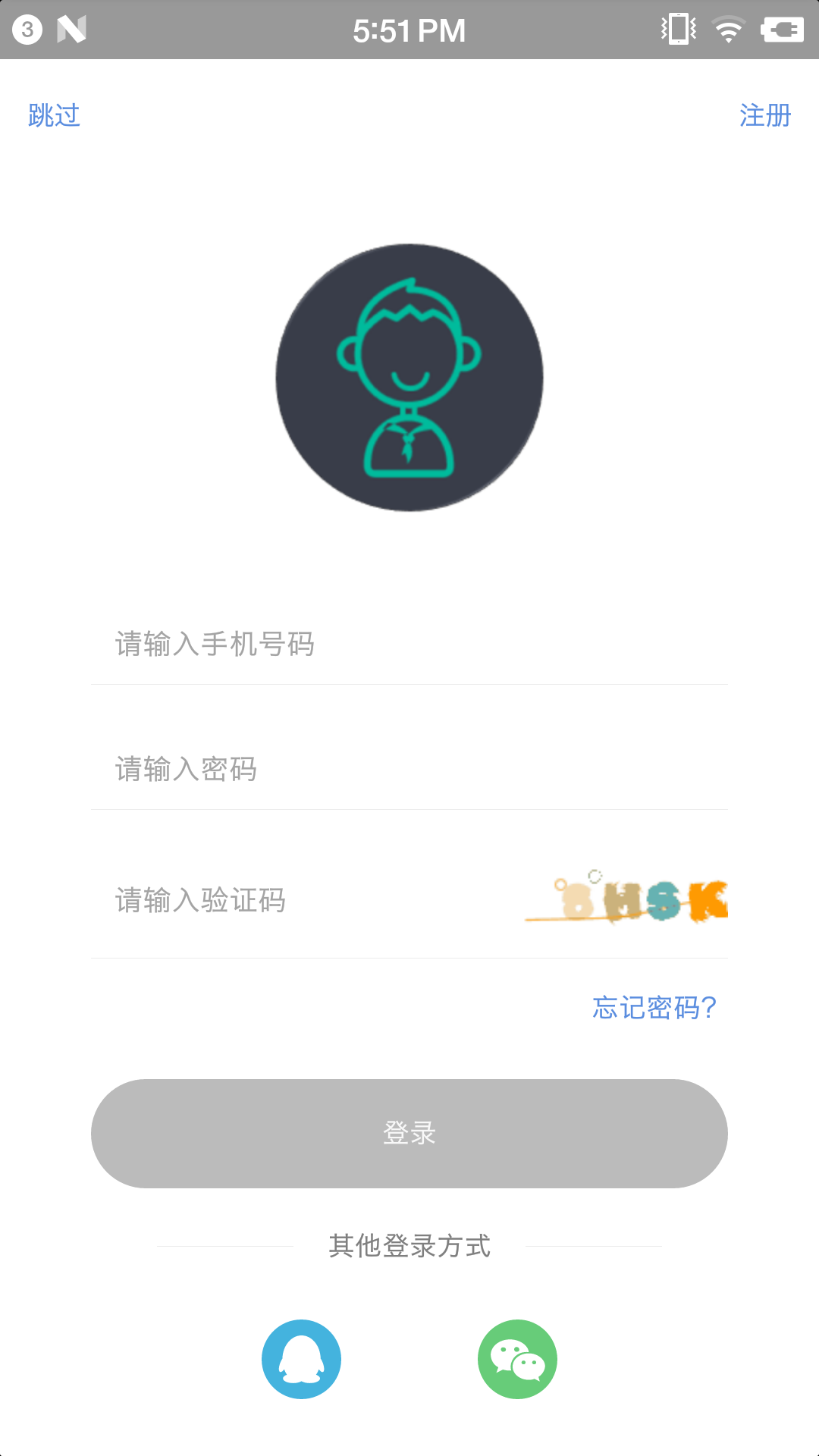Viewport: 819px width, 1456px height.
Task: Tap the 登录 login button
Action: (409, 1133)
